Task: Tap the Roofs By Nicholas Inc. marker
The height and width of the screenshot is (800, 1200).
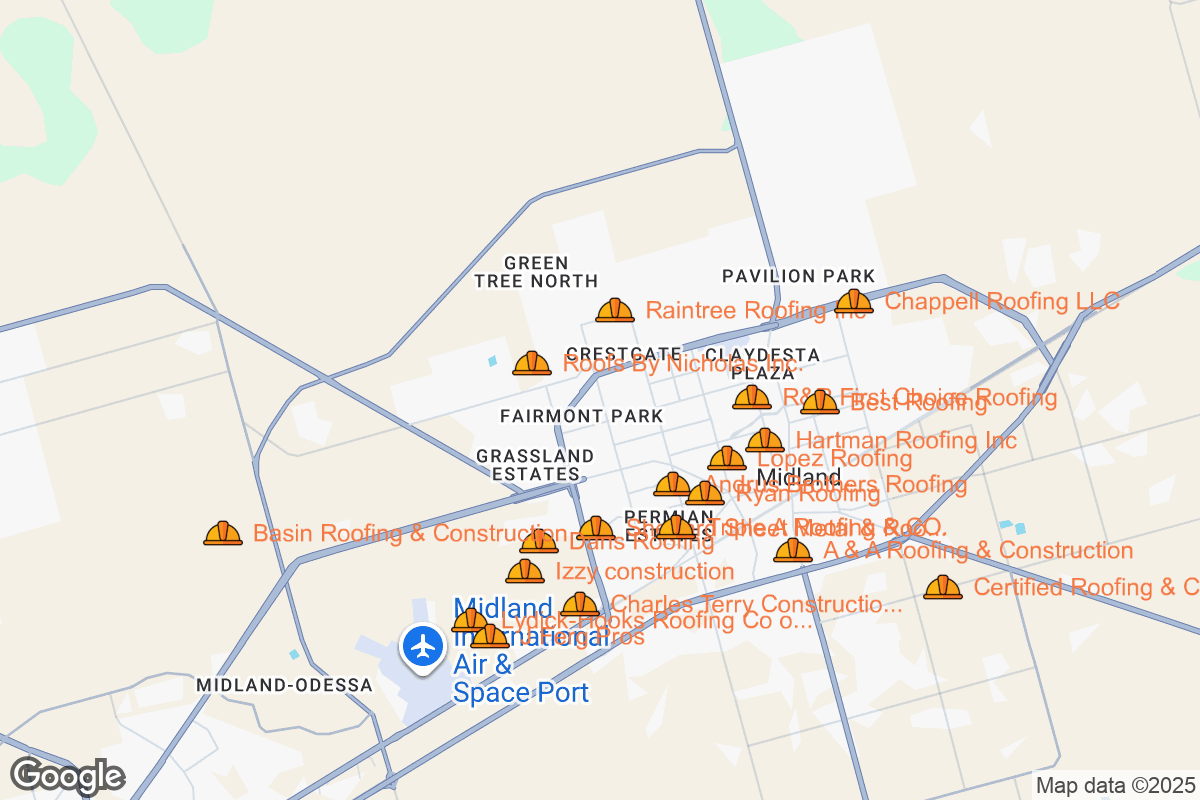Action: pos(532,364)
